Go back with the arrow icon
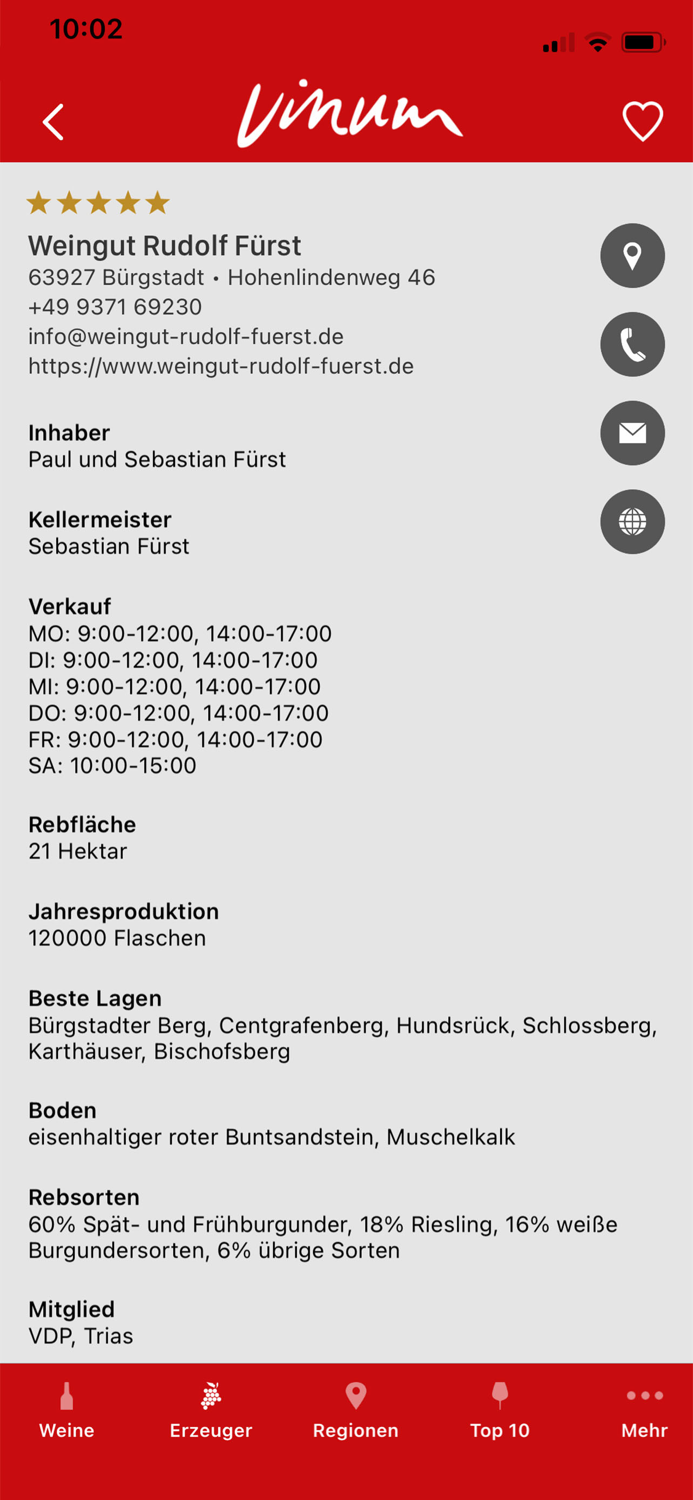Screen dimensions: 693x1500 (x=54, y=123)
